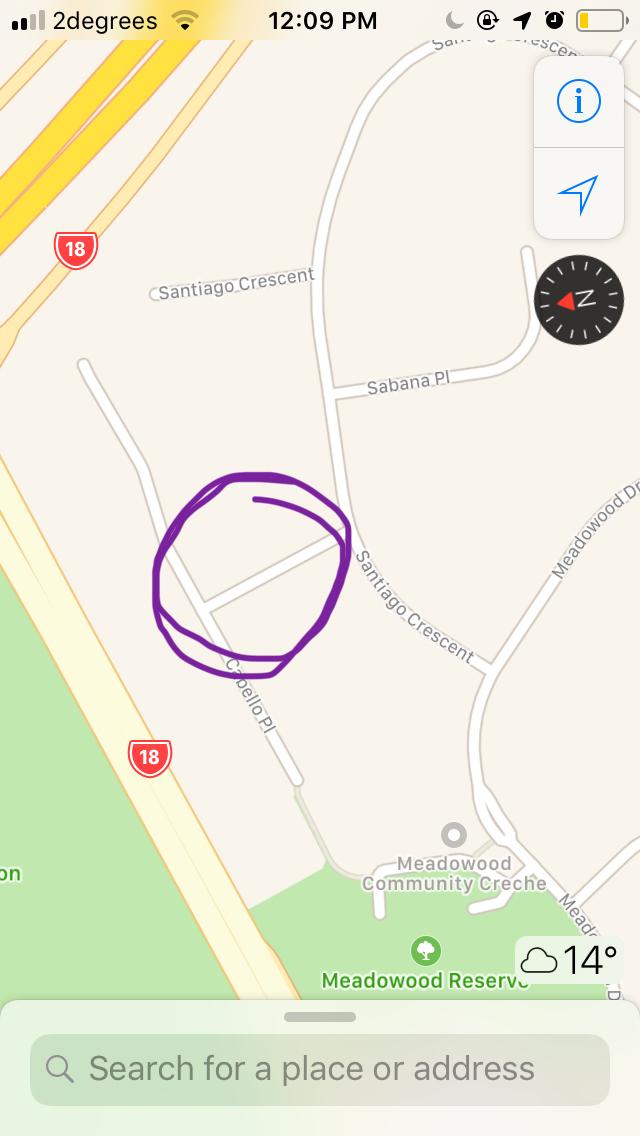Tap the search for a place field
This screenshot has height=1136, width=640.
[320, 1069]
